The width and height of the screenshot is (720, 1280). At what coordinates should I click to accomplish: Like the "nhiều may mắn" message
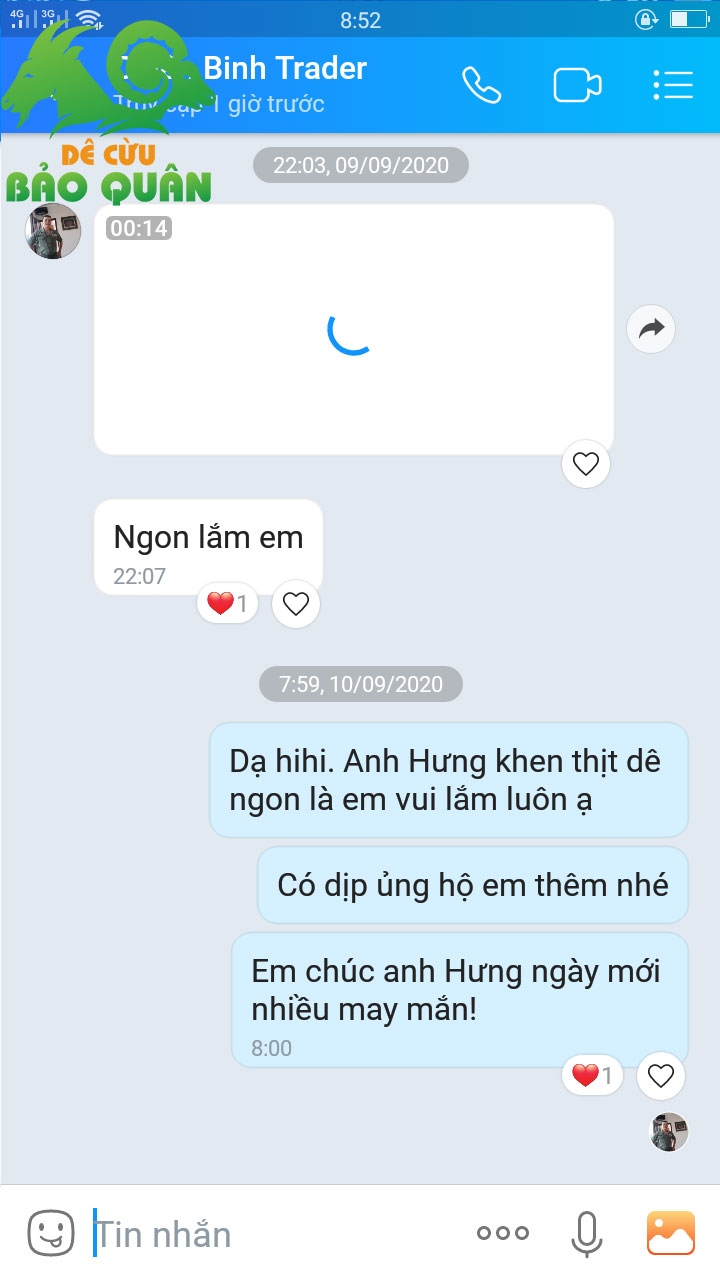pos(660,1076)
